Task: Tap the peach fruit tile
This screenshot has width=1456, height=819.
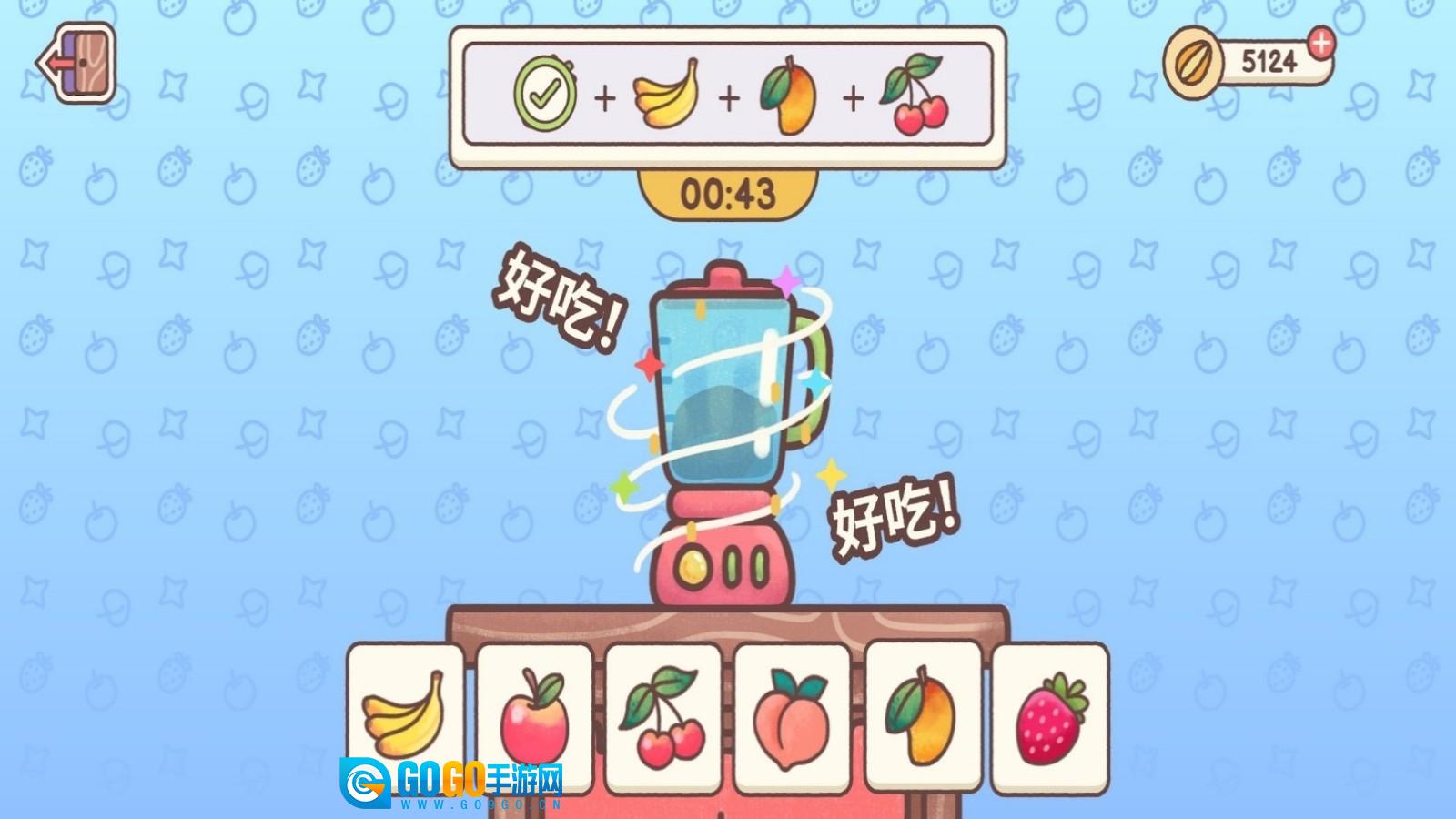Action: 792,714
